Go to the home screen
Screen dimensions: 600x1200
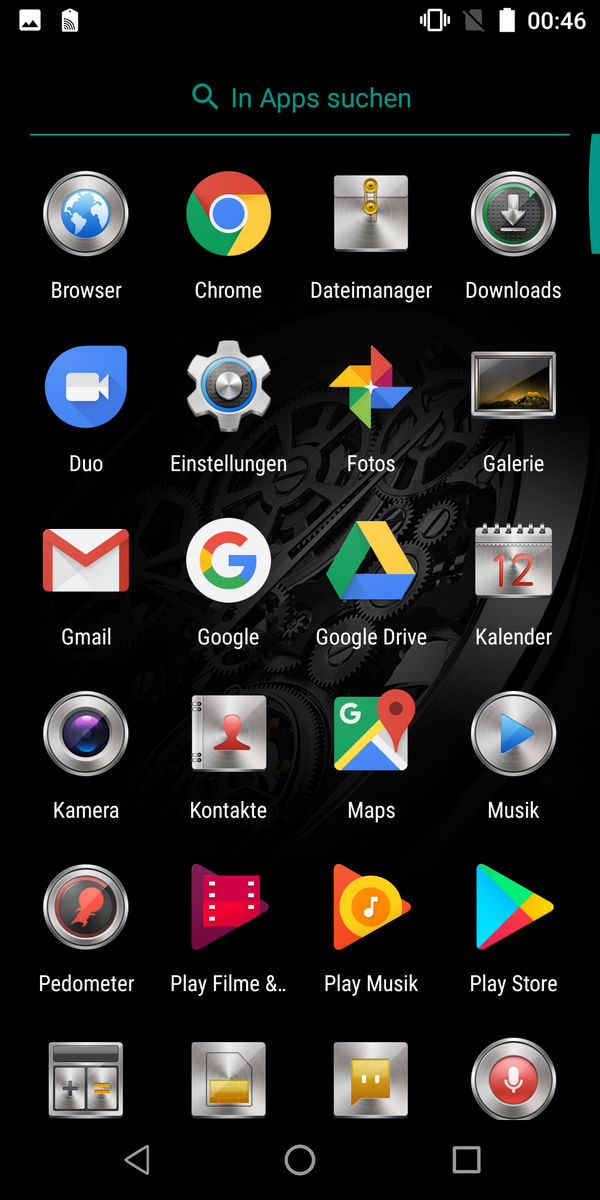pyautogui.click(x=300, y=1159)
